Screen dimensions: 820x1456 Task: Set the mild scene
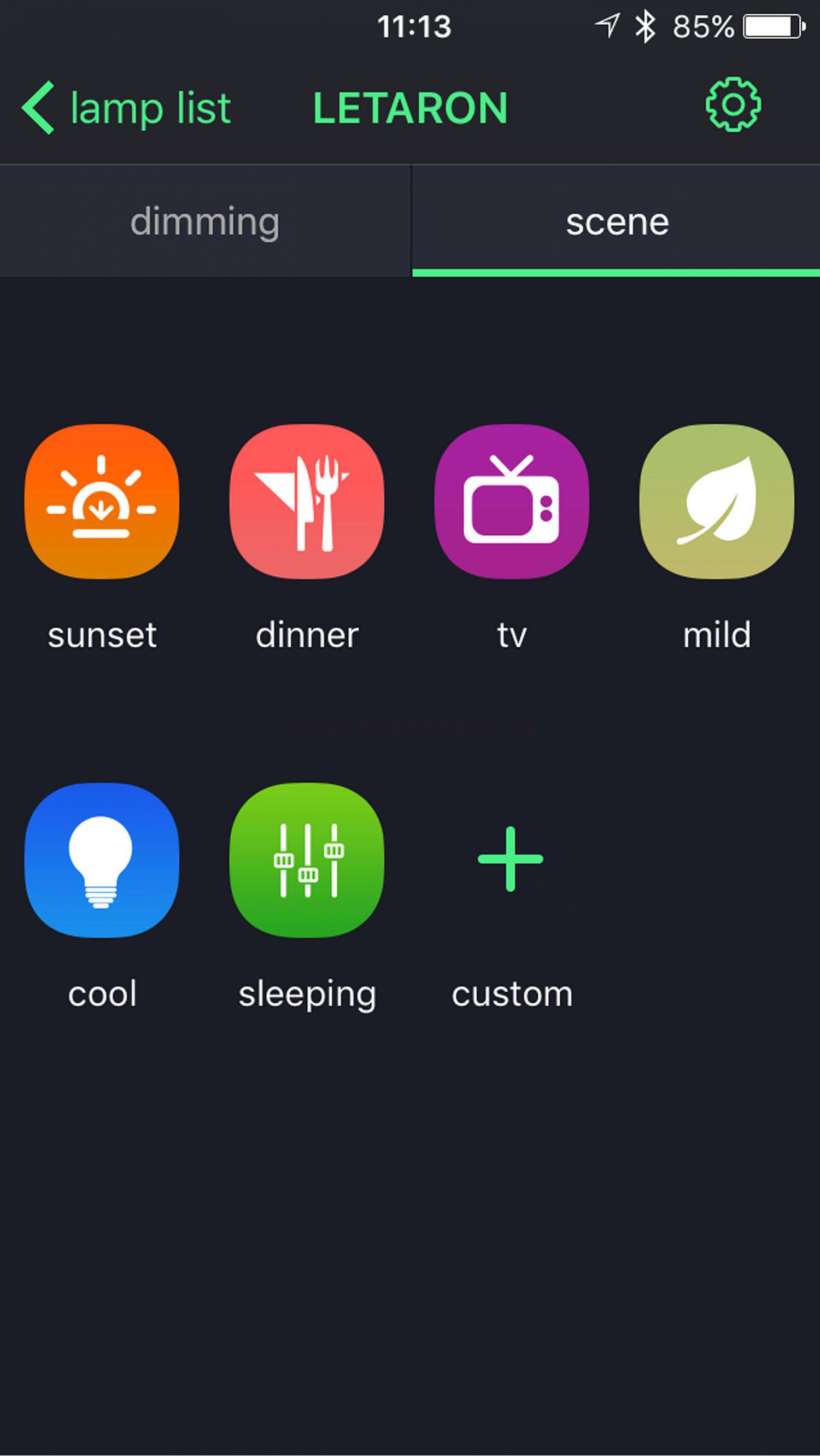[x=717, y=501]
